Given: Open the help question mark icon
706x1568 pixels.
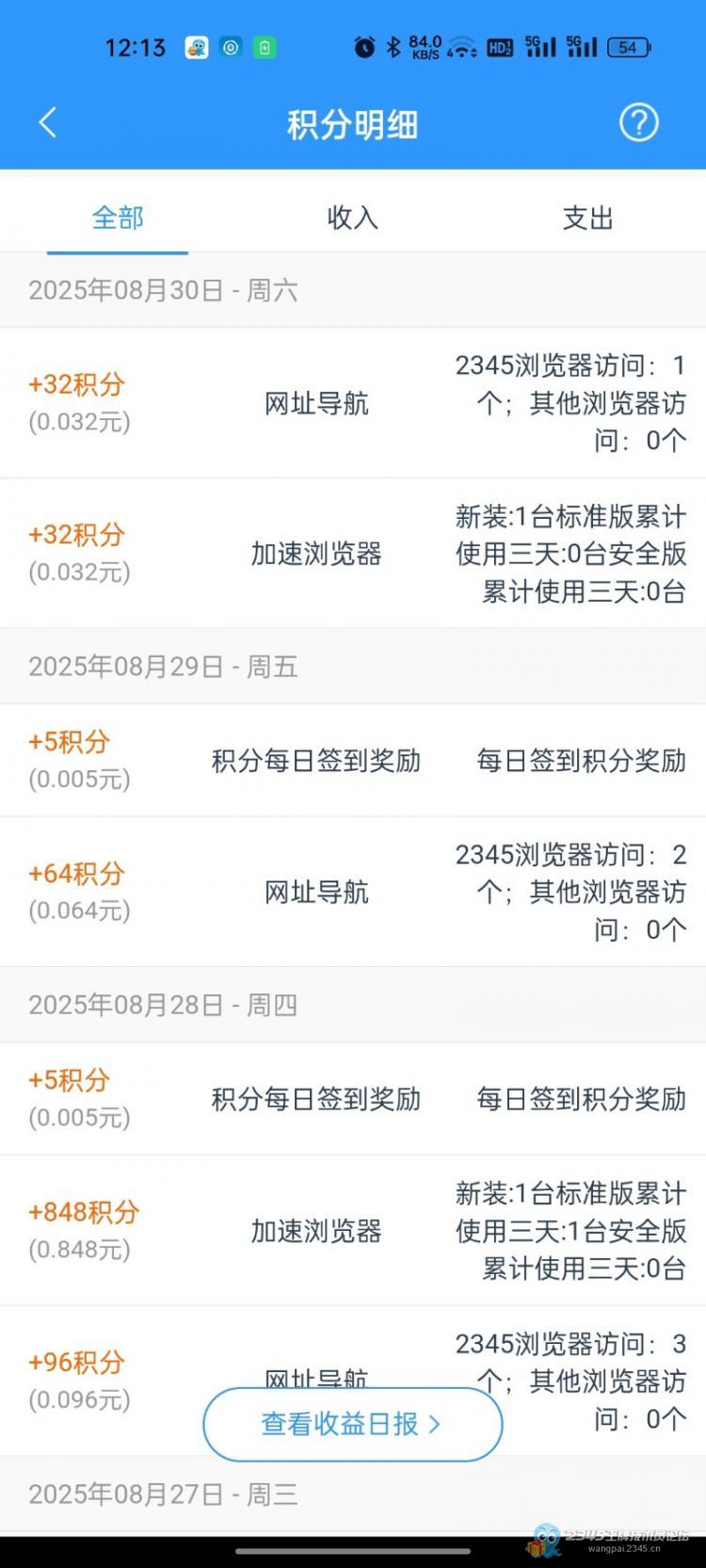Looking at the screenshot, I should pos(638,122).
